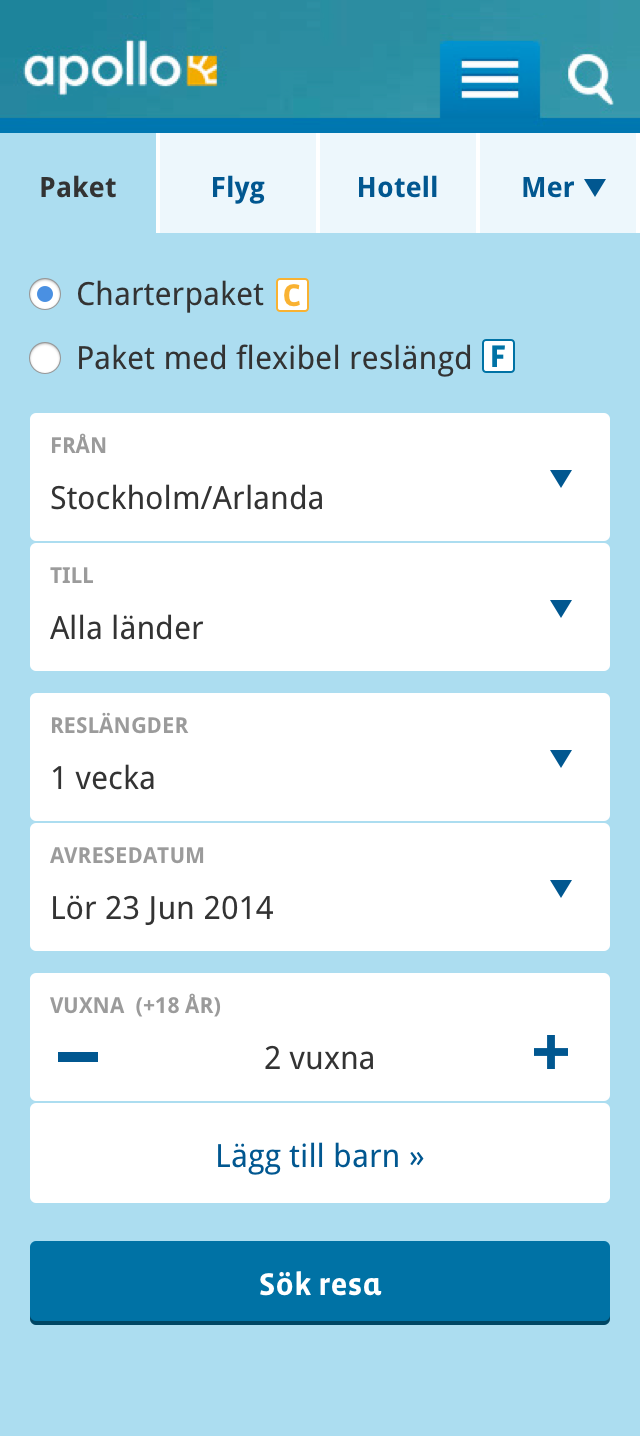640x1436 pixels.
Task: Choose Paket med flexibel reslängd
Action: pos(45,358)
